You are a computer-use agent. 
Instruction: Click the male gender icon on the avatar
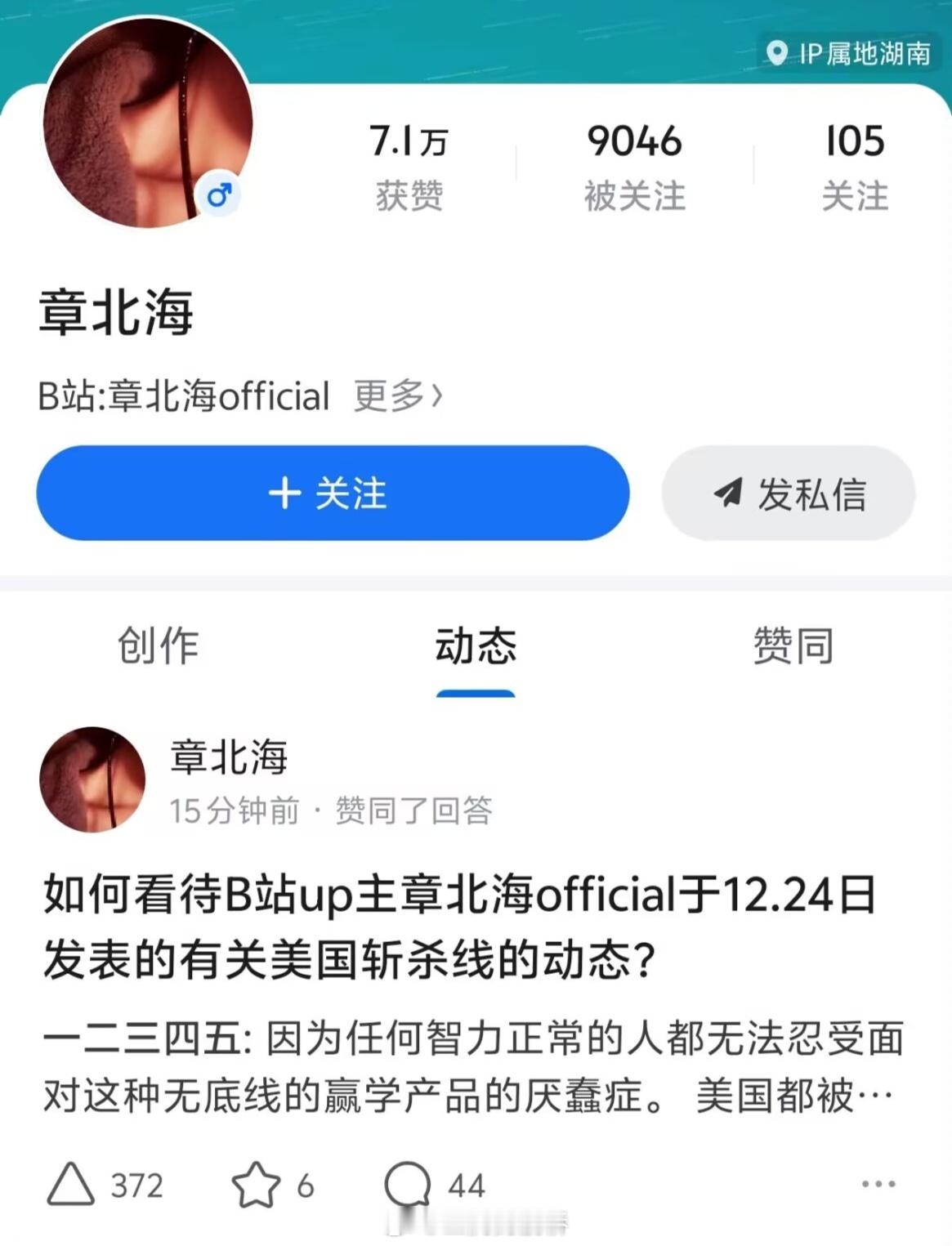coord(221,194)
